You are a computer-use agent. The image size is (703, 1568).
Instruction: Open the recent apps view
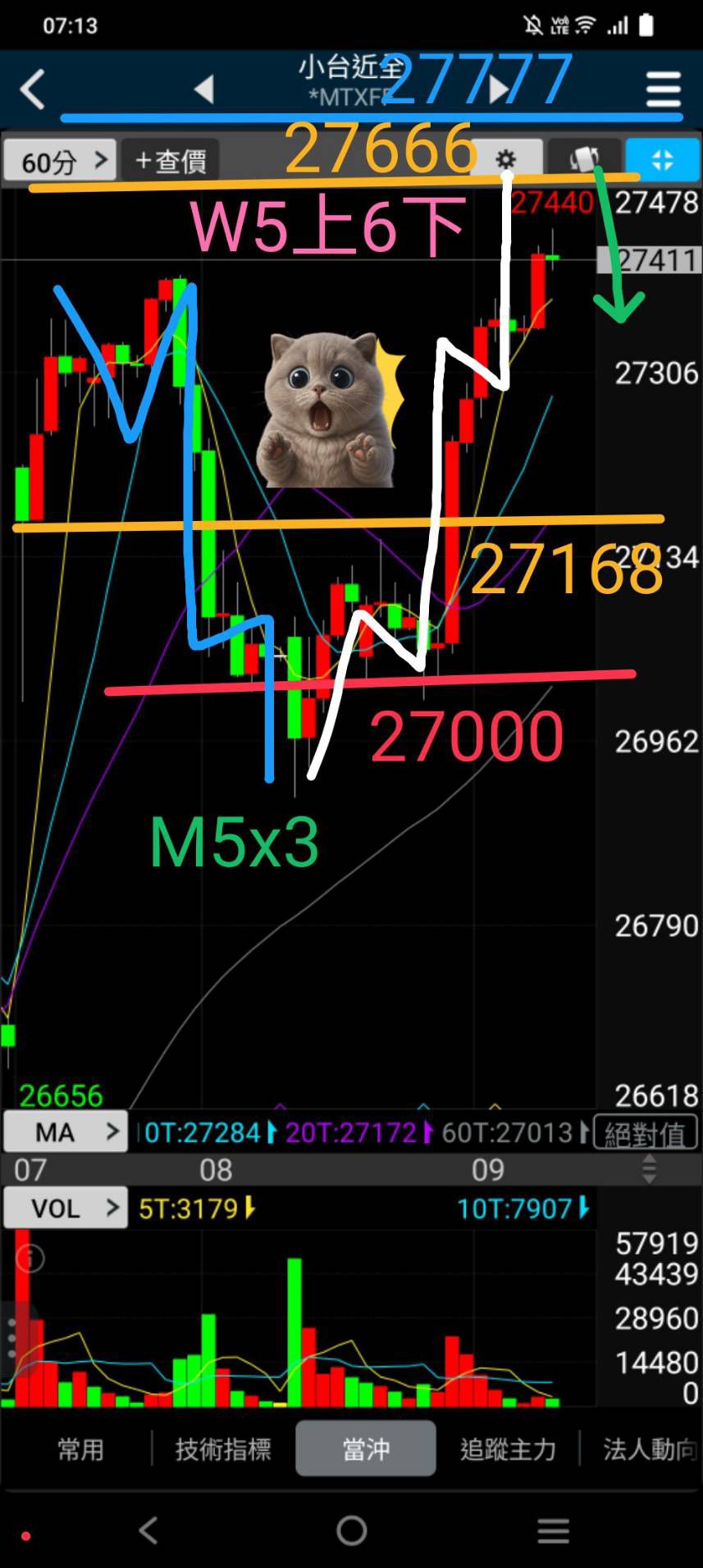tap(553, 1530)
